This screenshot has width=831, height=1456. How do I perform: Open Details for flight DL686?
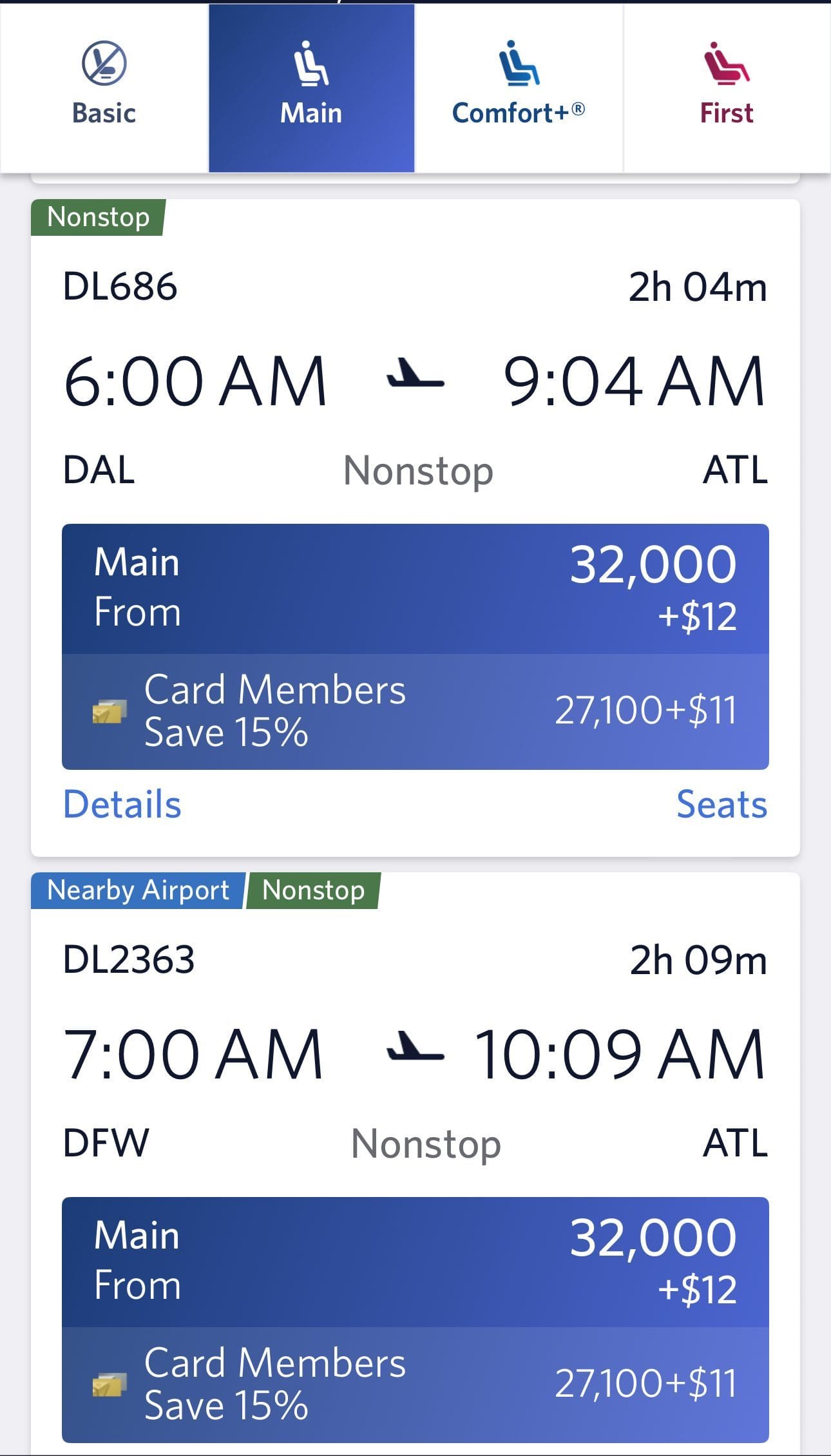click(x=121, y=803)
